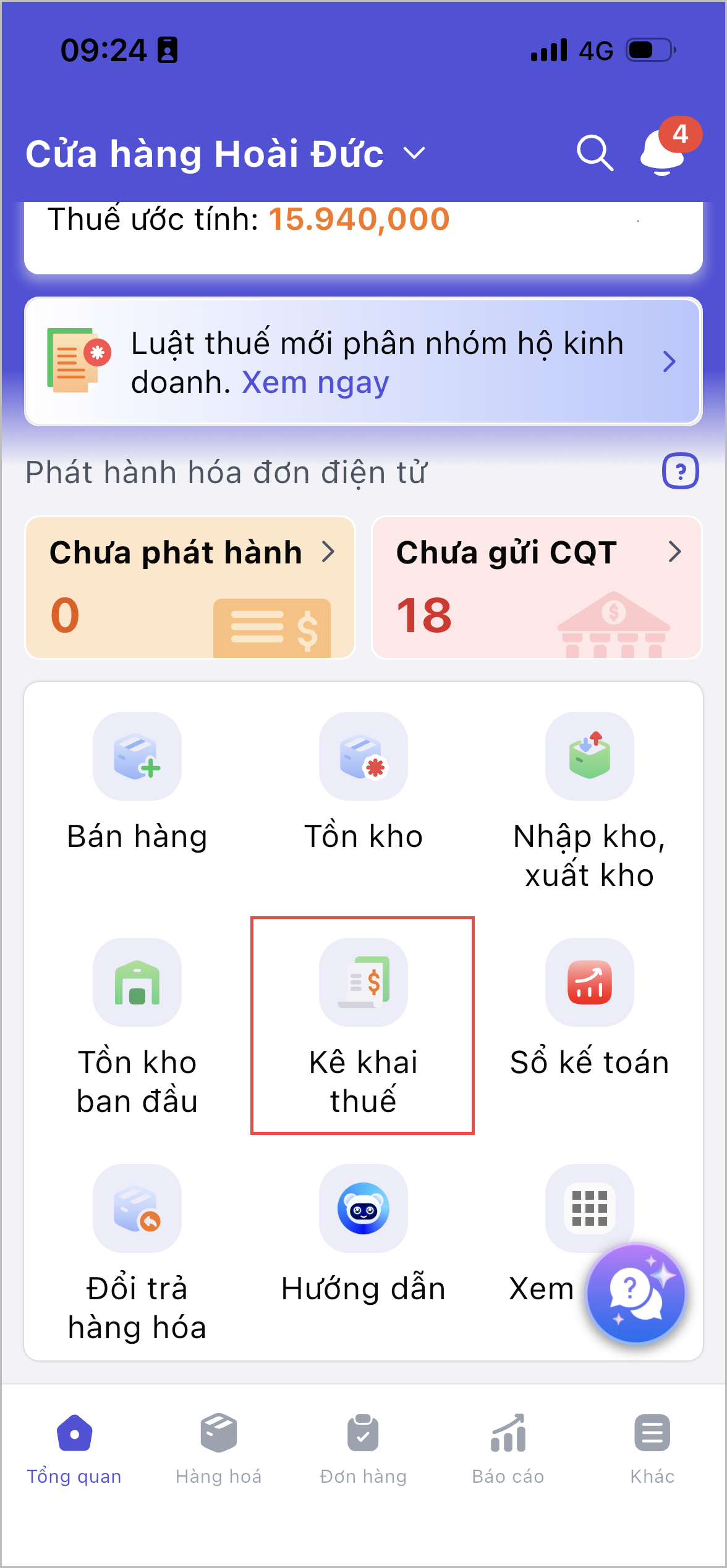This screenshot has width=727, height=1568.
Task: Open Nhập kho, xuất kho
Action: [589, 797]
